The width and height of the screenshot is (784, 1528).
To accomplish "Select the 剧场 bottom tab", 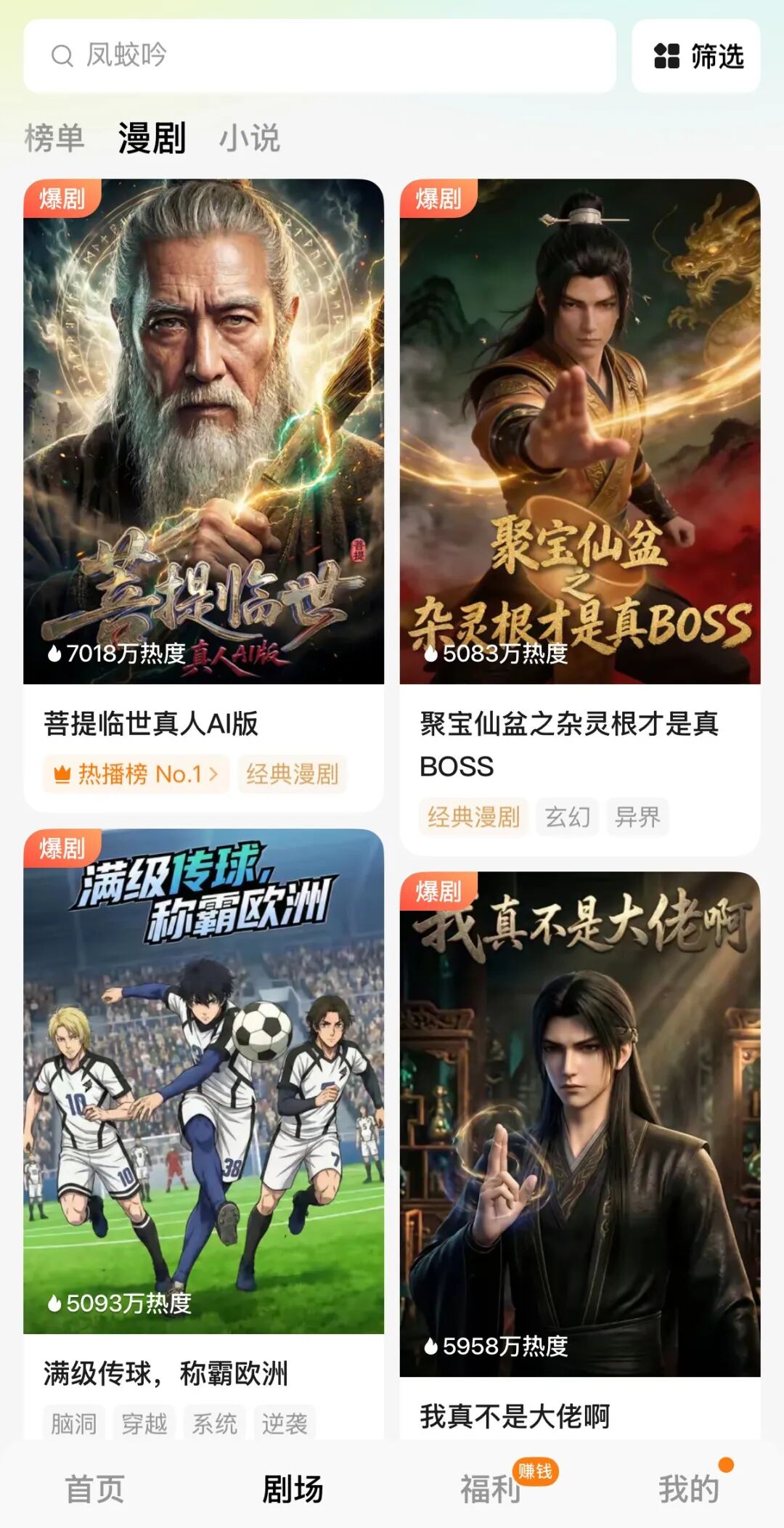I will [293, 1489].
